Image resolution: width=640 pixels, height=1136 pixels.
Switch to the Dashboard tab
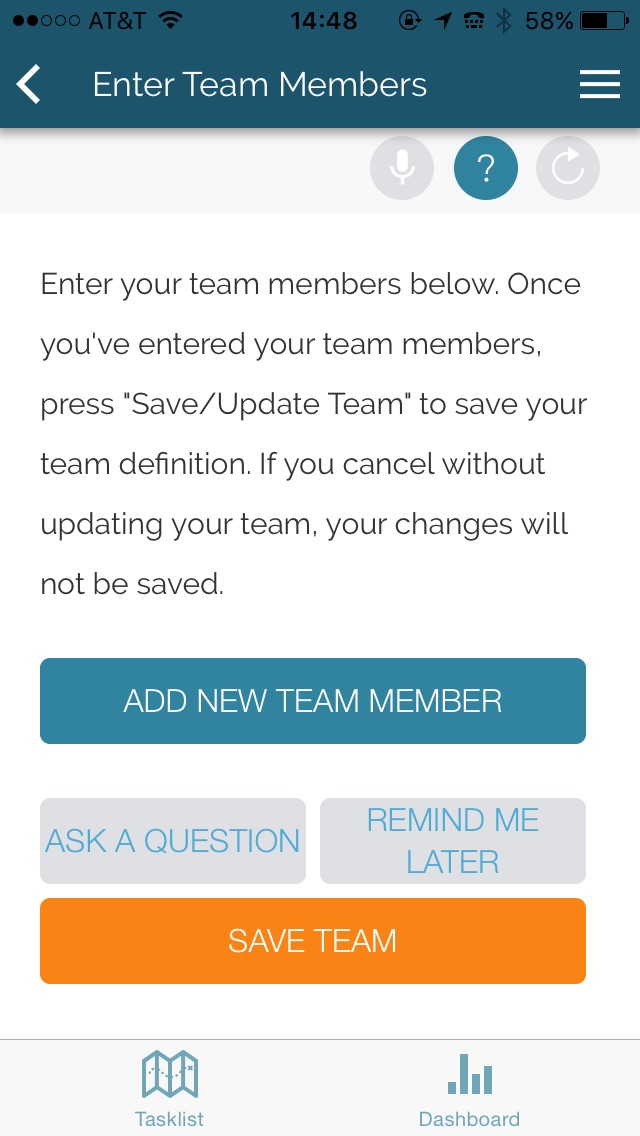[469, 1088]
